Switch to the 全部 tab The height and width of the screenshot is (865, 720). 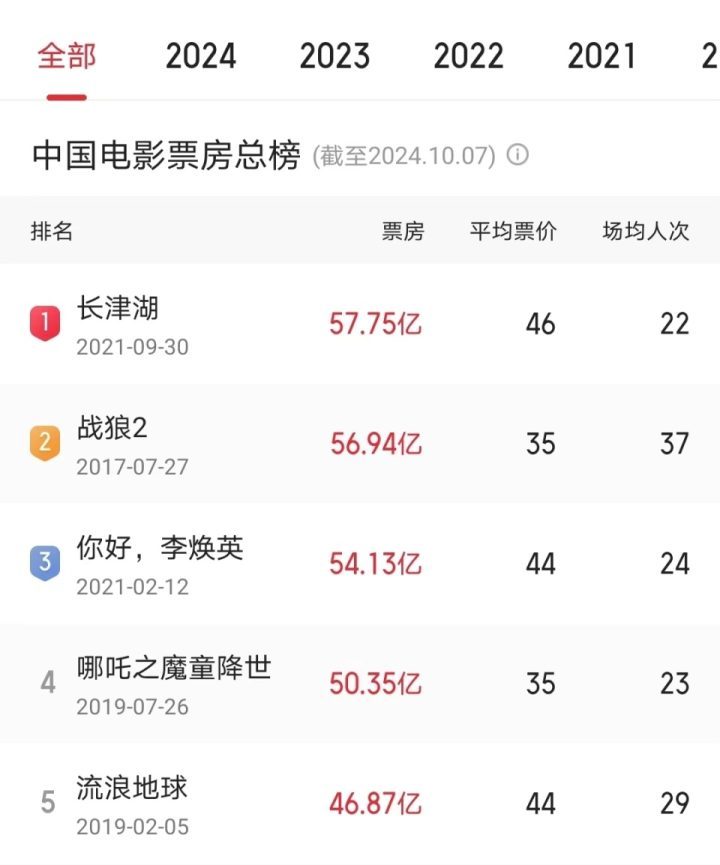coord(67,56)
